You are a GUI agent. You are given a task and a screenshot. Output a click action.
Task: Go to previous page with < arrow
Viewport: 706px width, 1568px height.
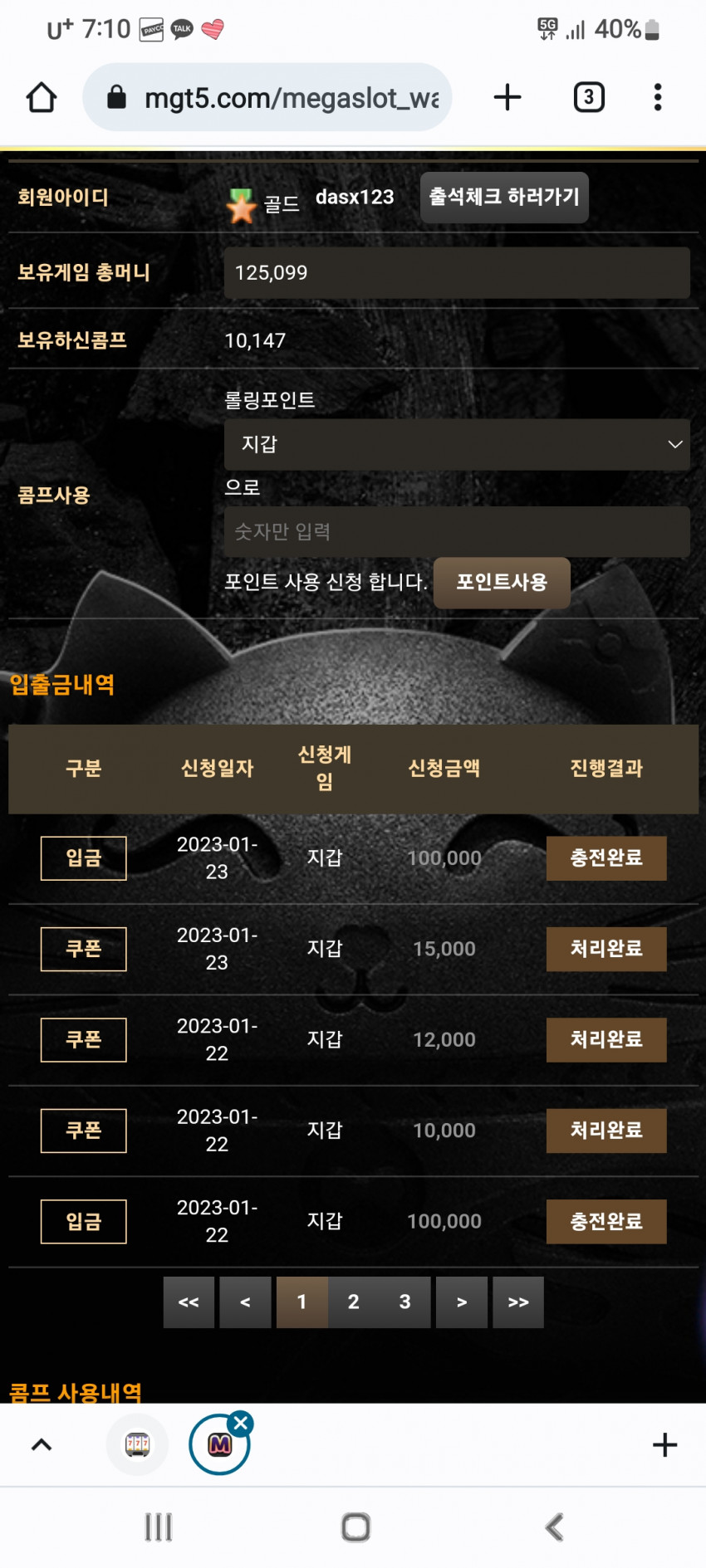click(x=245, y=1302)
